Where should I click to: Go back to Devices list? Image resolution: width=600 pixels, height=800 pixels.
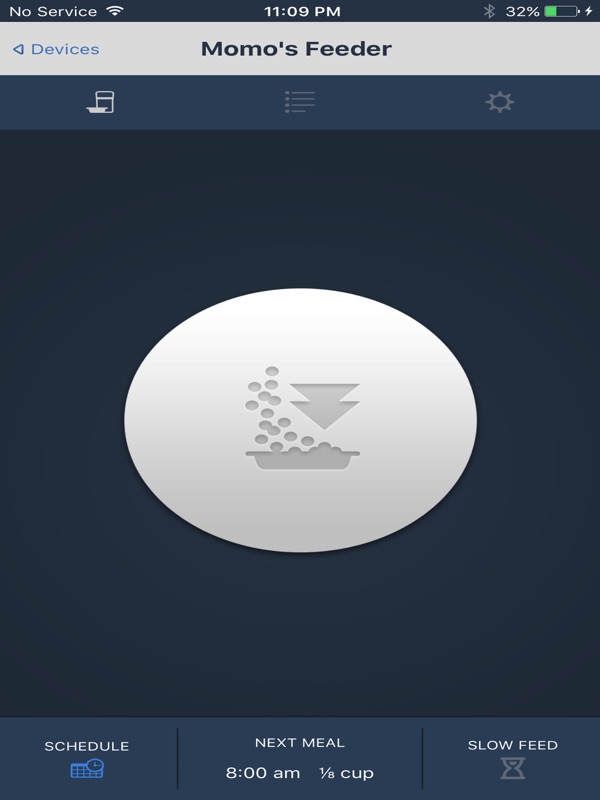pos(56,49)
